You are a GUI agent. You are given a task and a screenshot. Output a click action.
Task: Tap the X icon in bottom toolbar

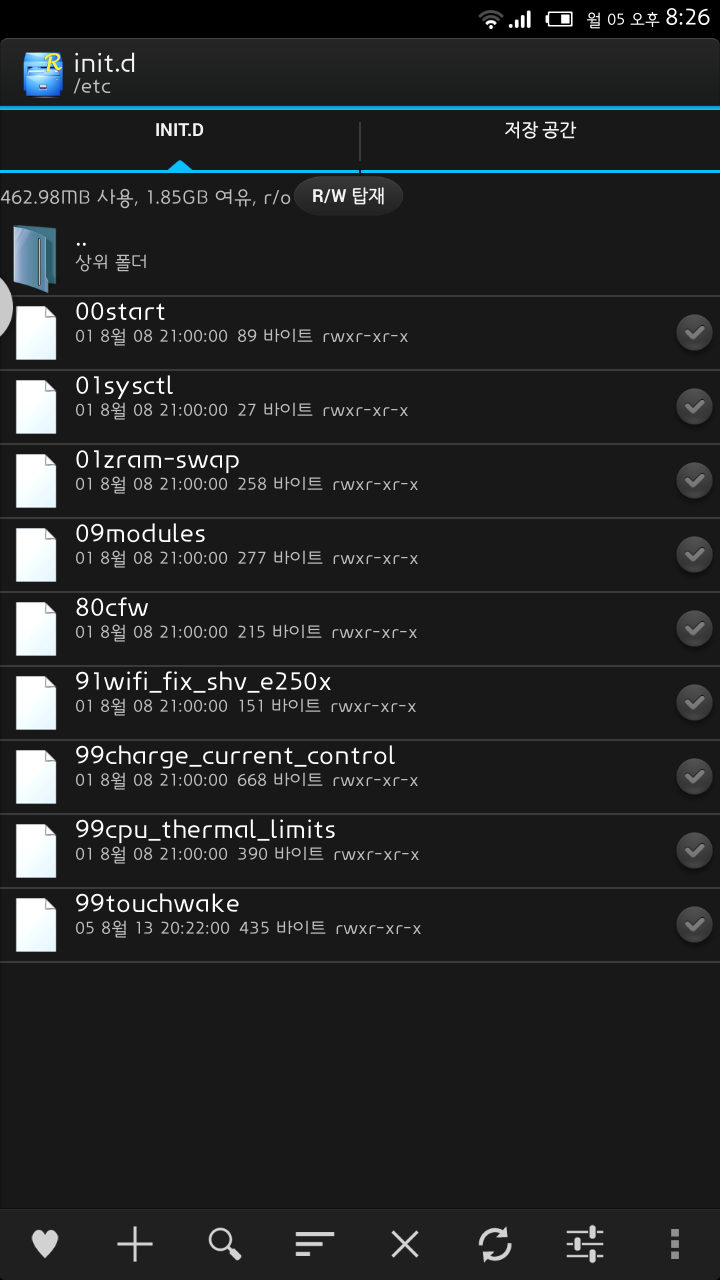(405, 1243)
